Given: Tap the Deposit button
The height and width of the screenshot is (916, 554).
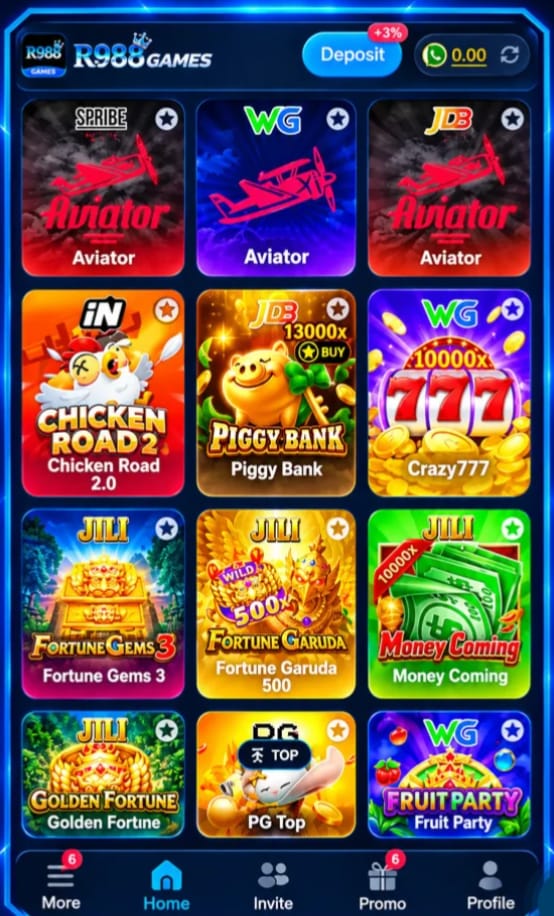Looking at the screenshot, I should (352, 55).
